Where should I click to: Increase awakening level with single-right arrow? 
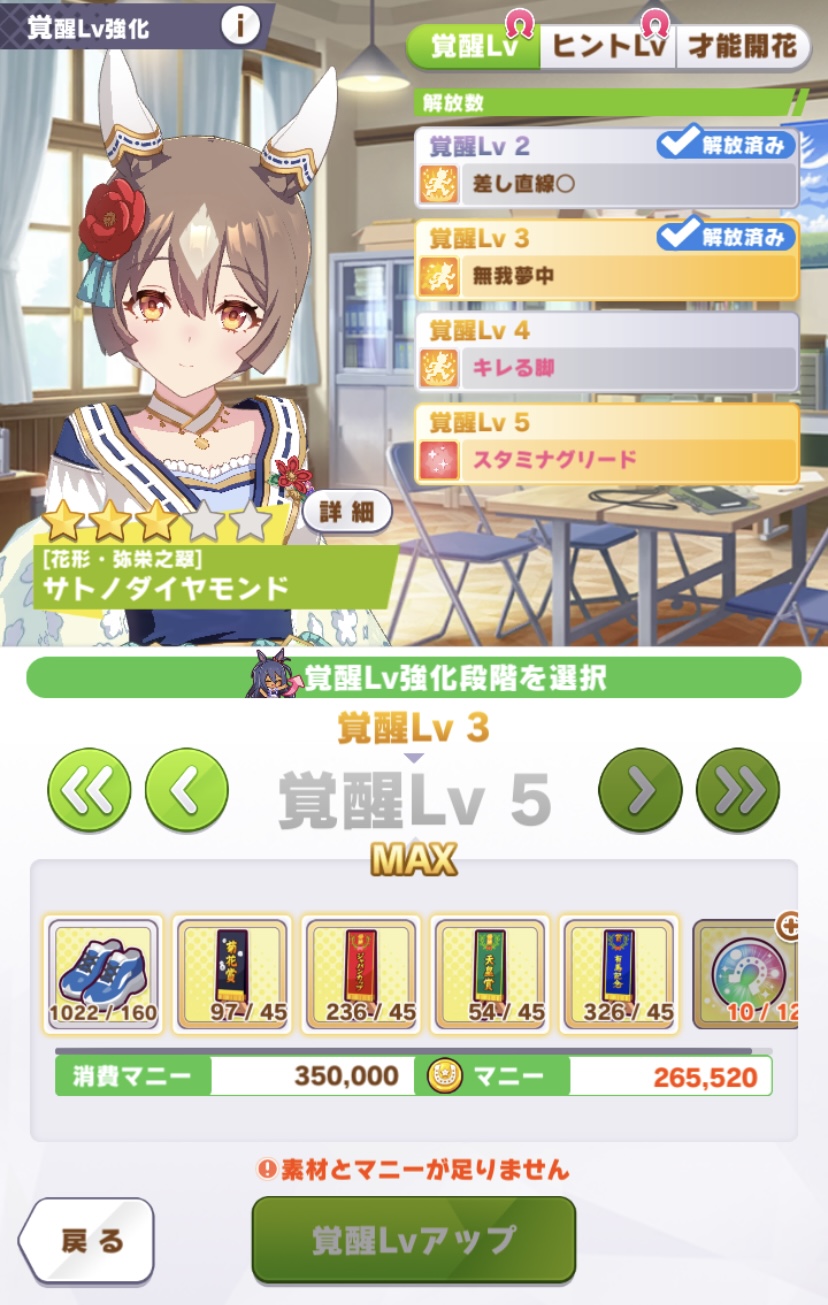coord(640,790)
